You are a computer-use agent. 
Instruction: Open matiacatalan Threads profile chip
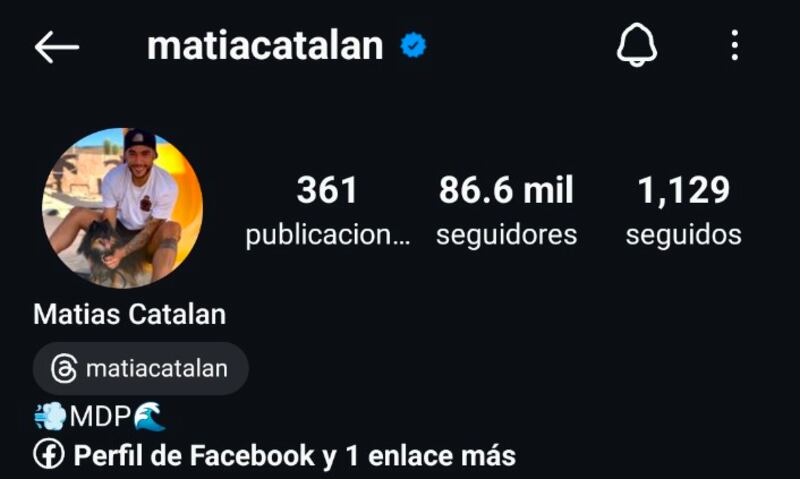(141, 368)
